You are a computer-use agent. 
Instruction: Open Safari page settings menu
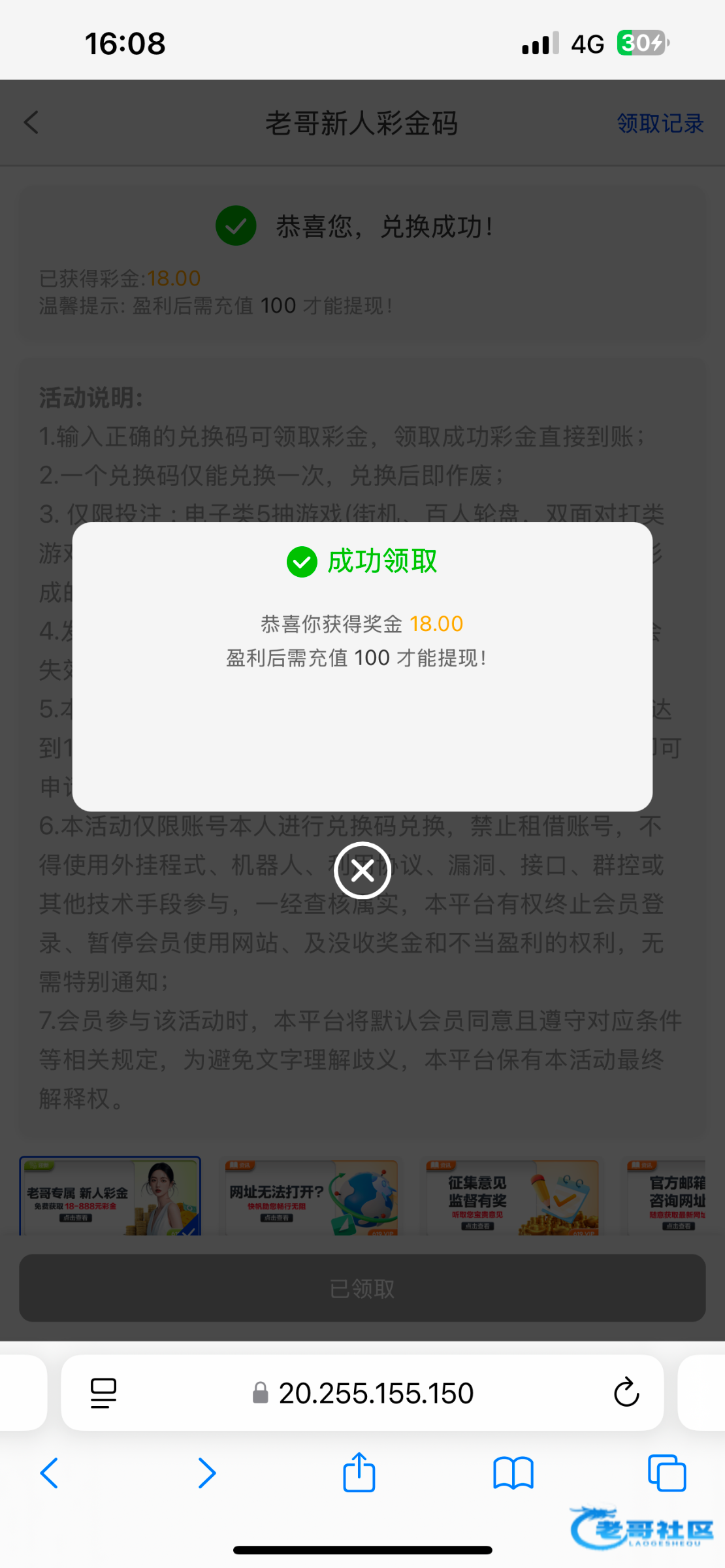point(103,1393)
